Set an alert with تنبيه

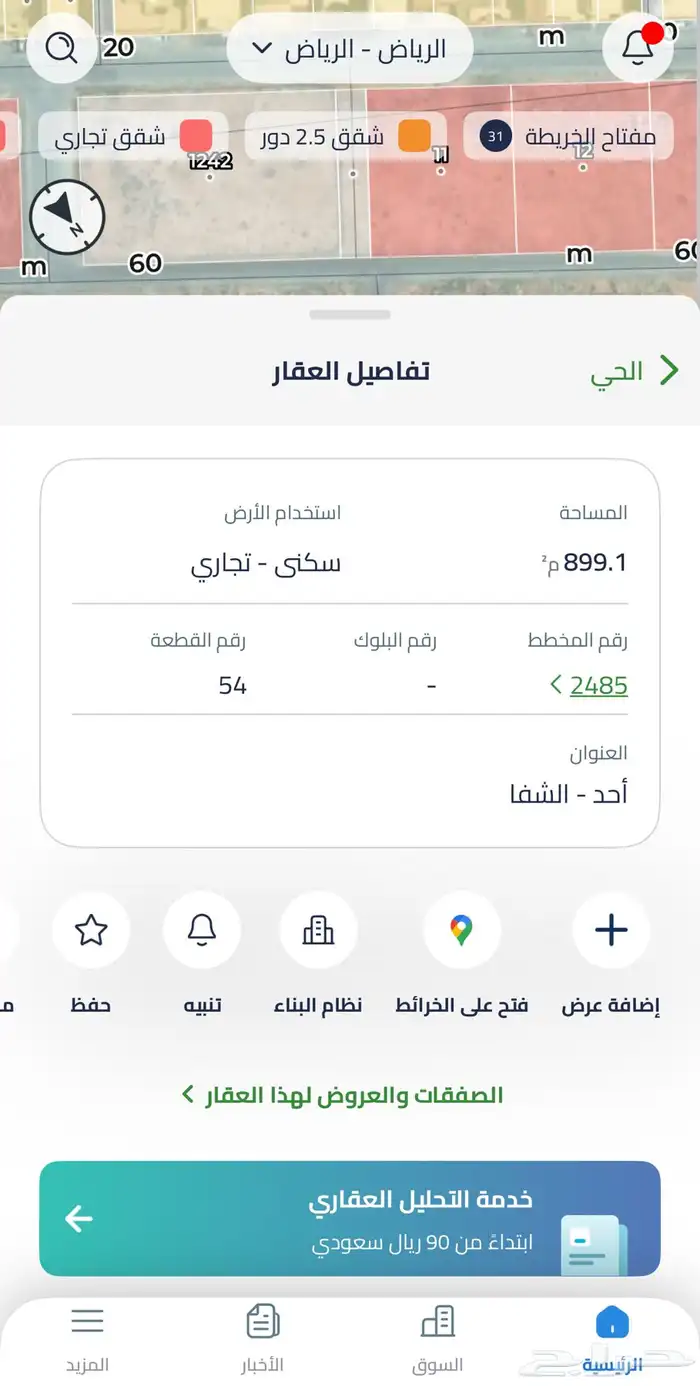202,931
